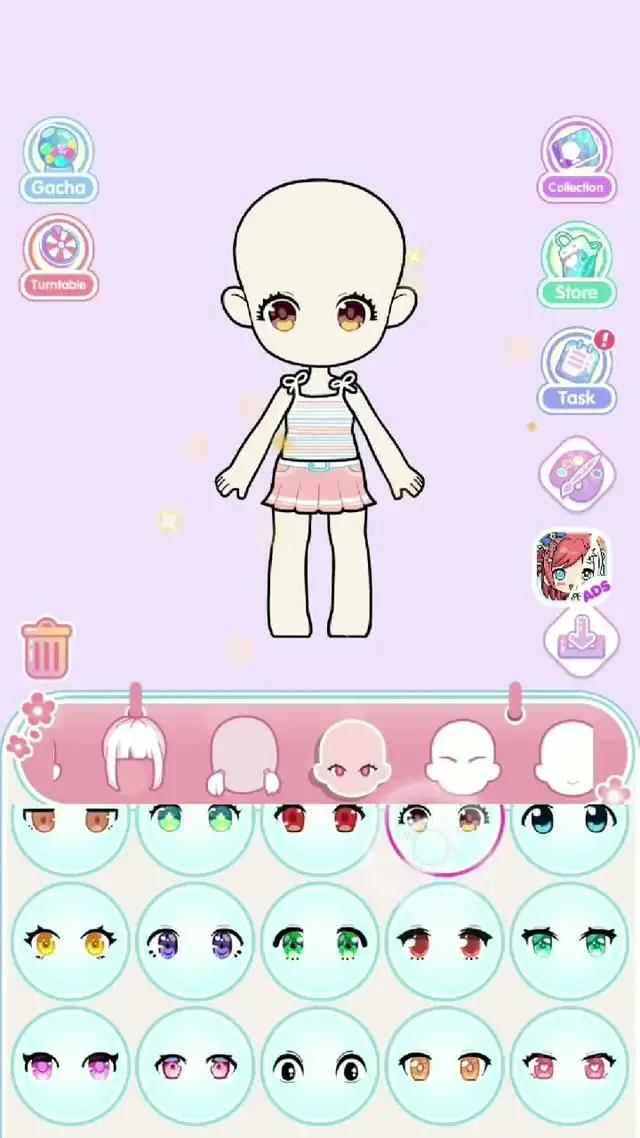Open the red-haired character ad
This screenshot has height=1138, width=640.
(571, 568)
